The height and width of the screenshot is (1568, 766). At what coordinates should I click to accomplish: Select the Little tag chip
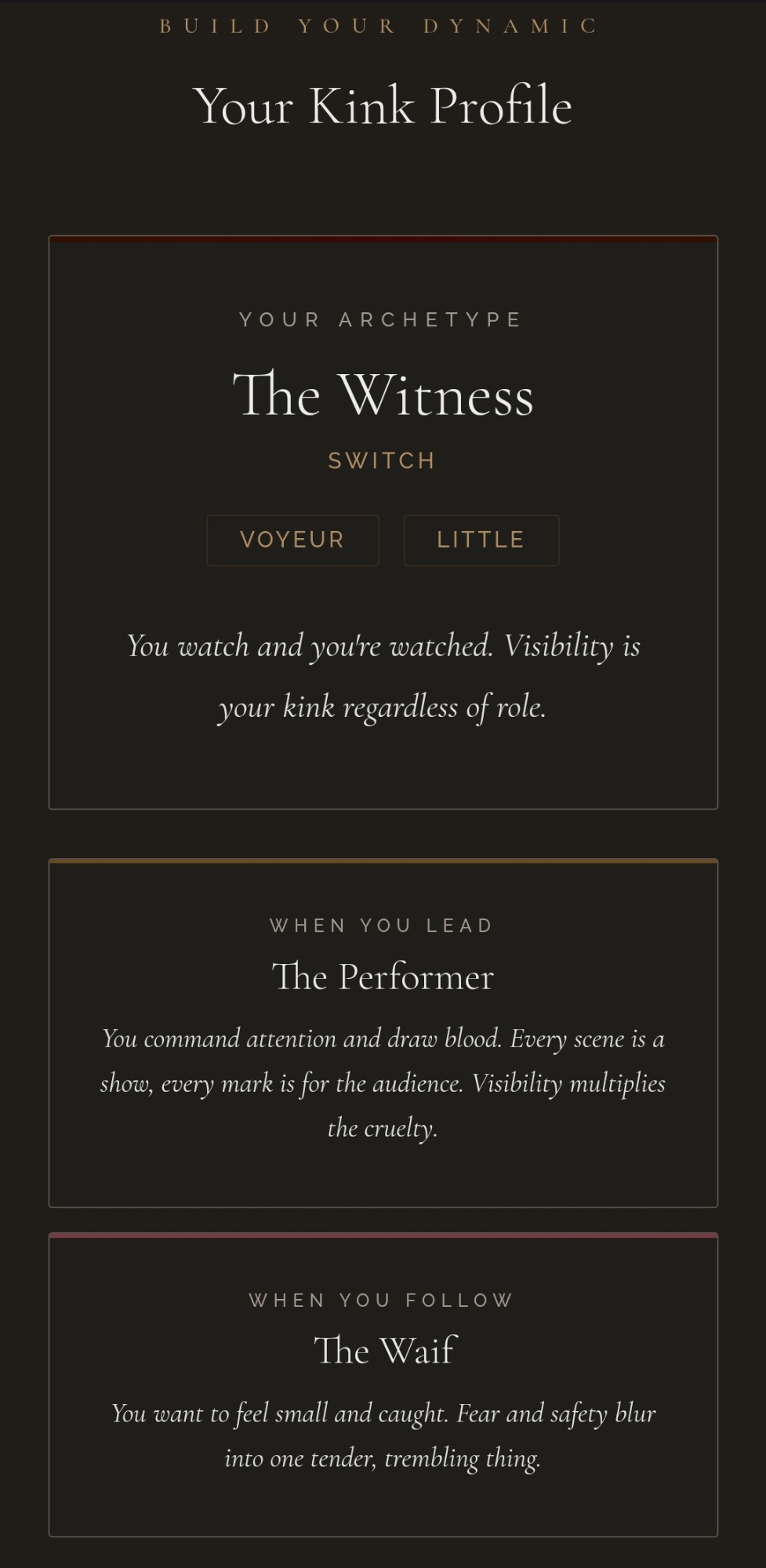[481, 540]
